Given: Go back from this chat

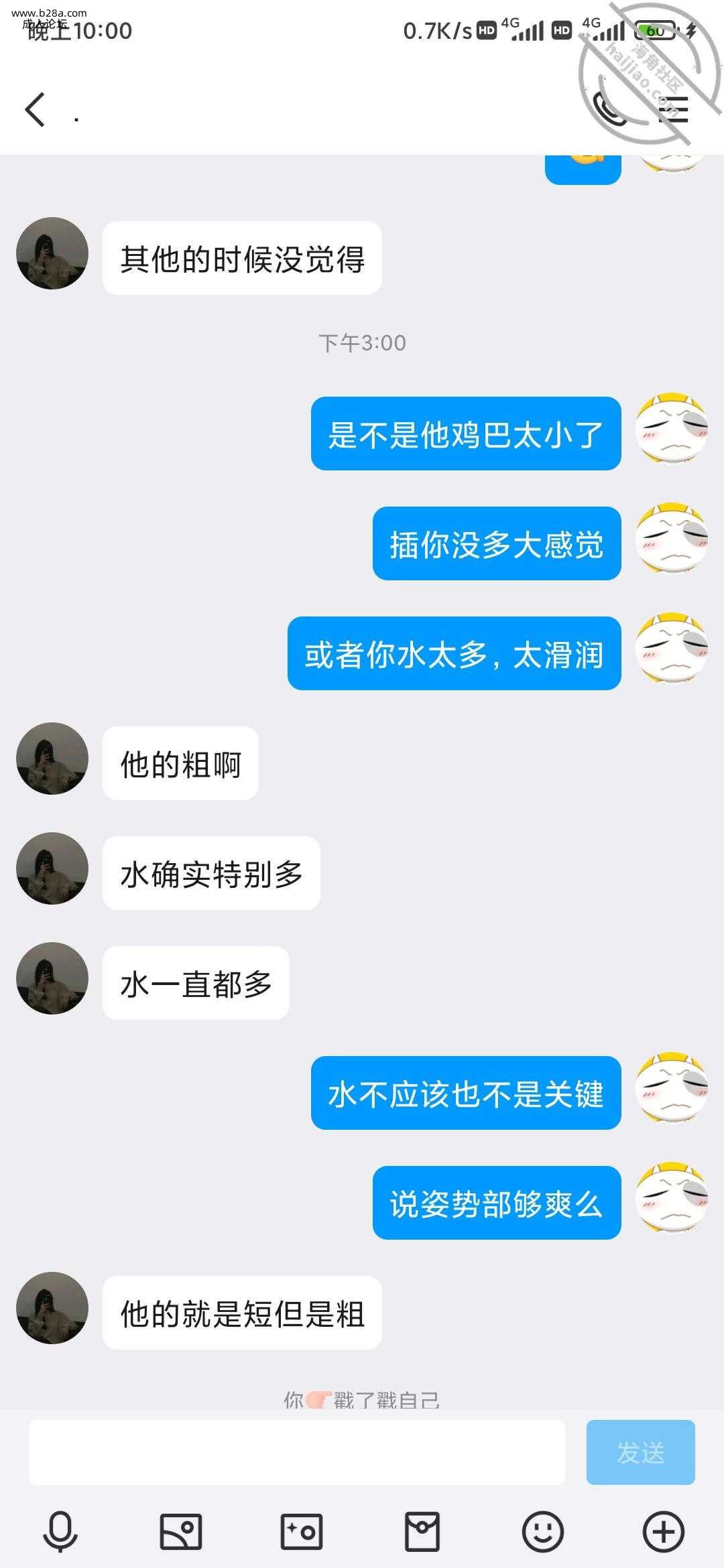Looking at the screenshot, I should tap(35, 110).
